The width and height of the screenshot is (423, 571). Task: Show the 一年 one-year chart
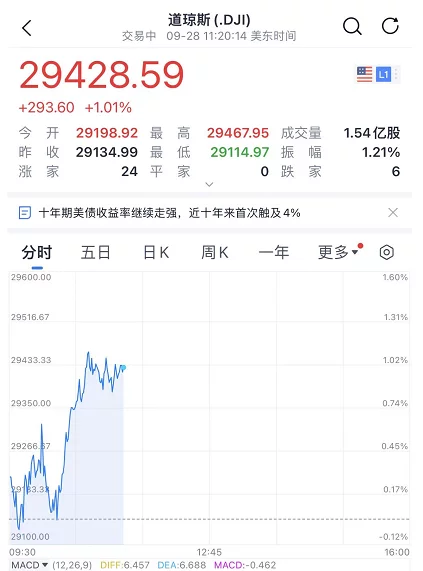pyautogui.click(x=274, y=252)
